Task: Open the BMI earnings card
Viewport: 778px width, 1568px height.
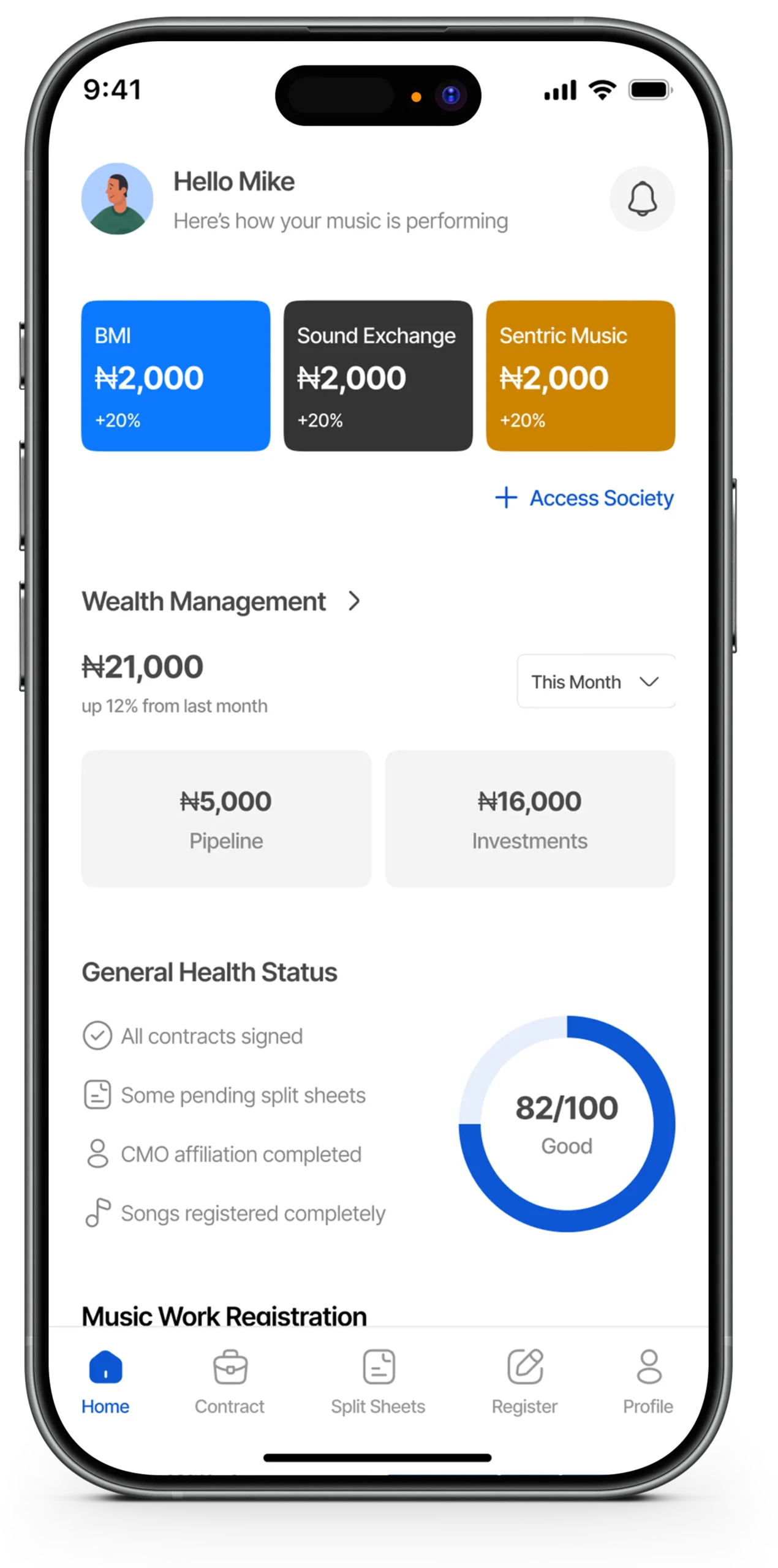Action: [176, 375]
